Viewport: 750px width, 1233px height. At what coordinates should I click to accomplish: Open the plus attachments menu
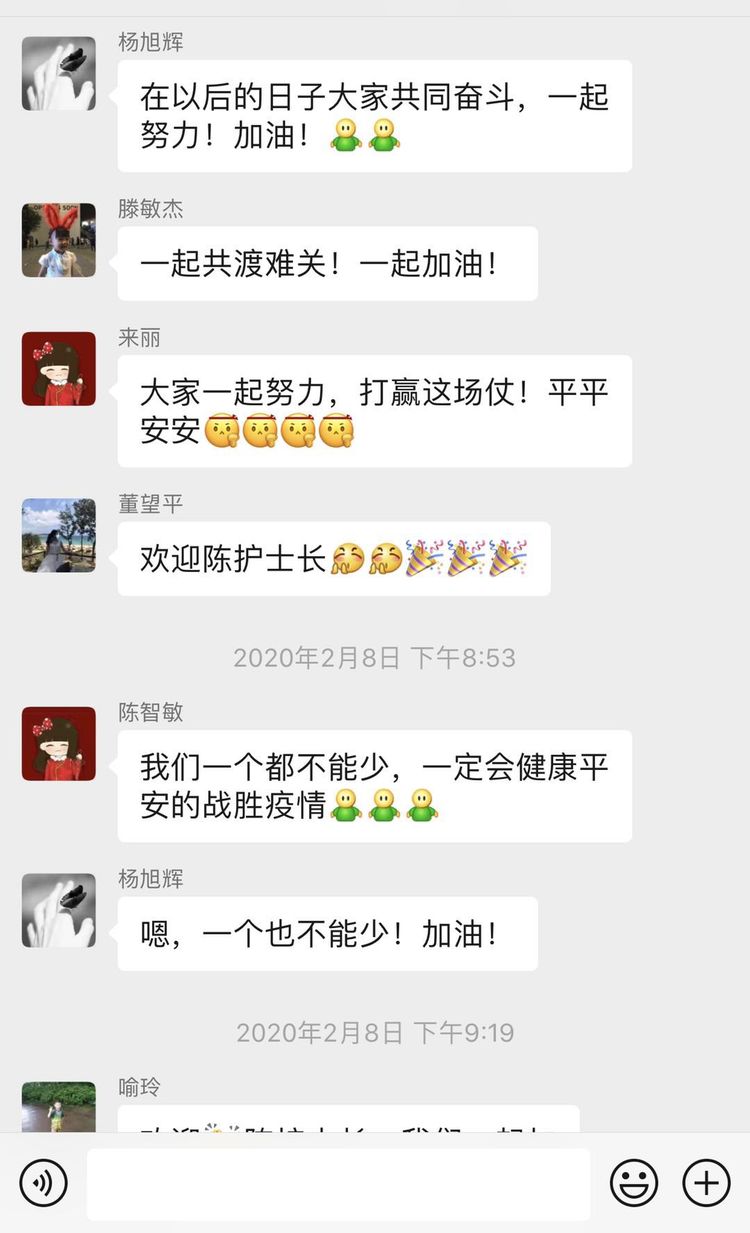(706, 1184)
